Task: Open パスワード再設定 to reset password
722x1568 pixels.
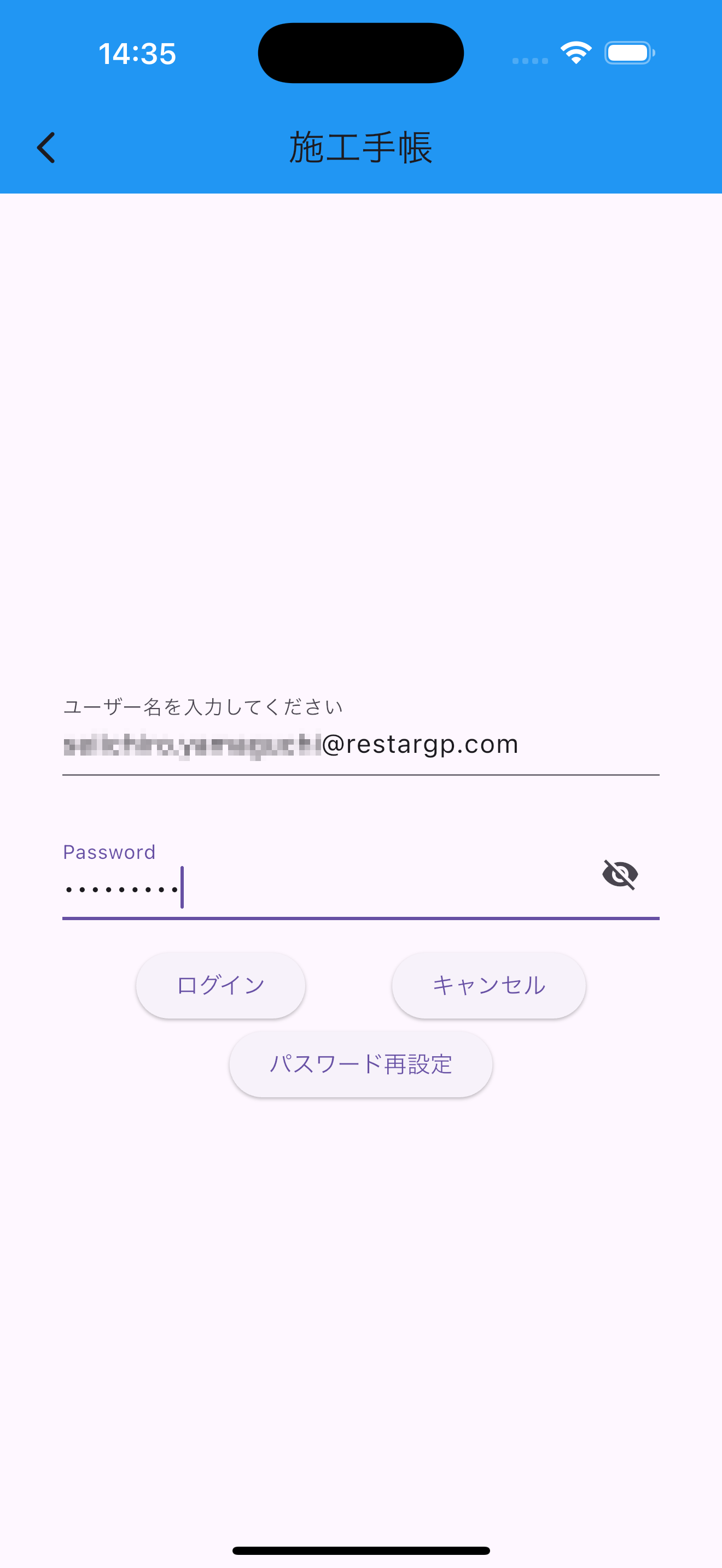Action: (360, 1064)
